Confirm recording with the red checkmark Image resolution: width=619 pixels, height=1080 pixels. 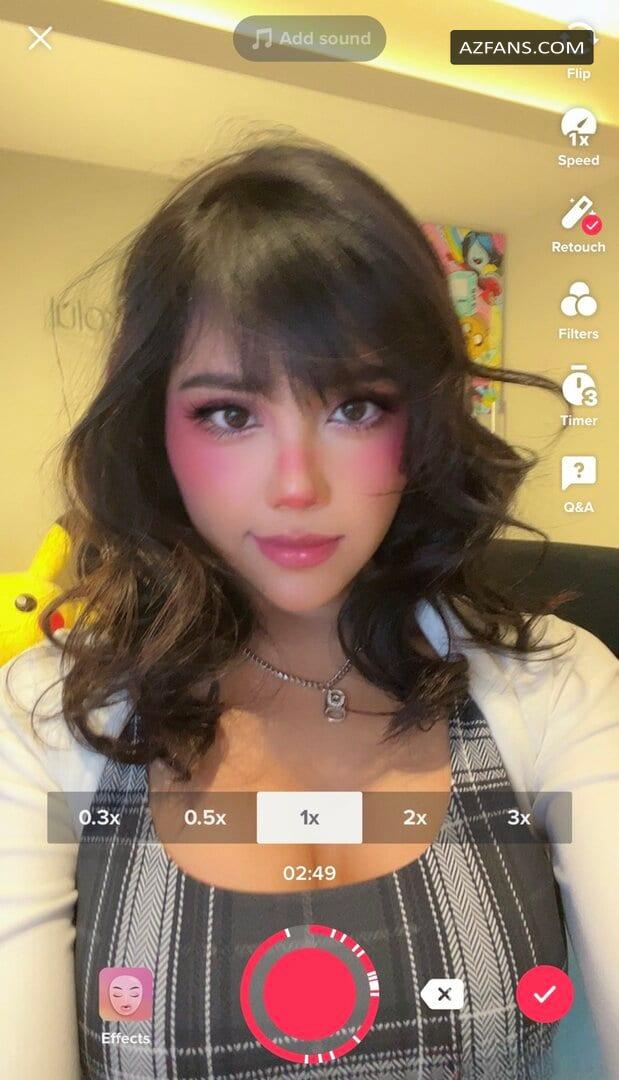point(545,994)
